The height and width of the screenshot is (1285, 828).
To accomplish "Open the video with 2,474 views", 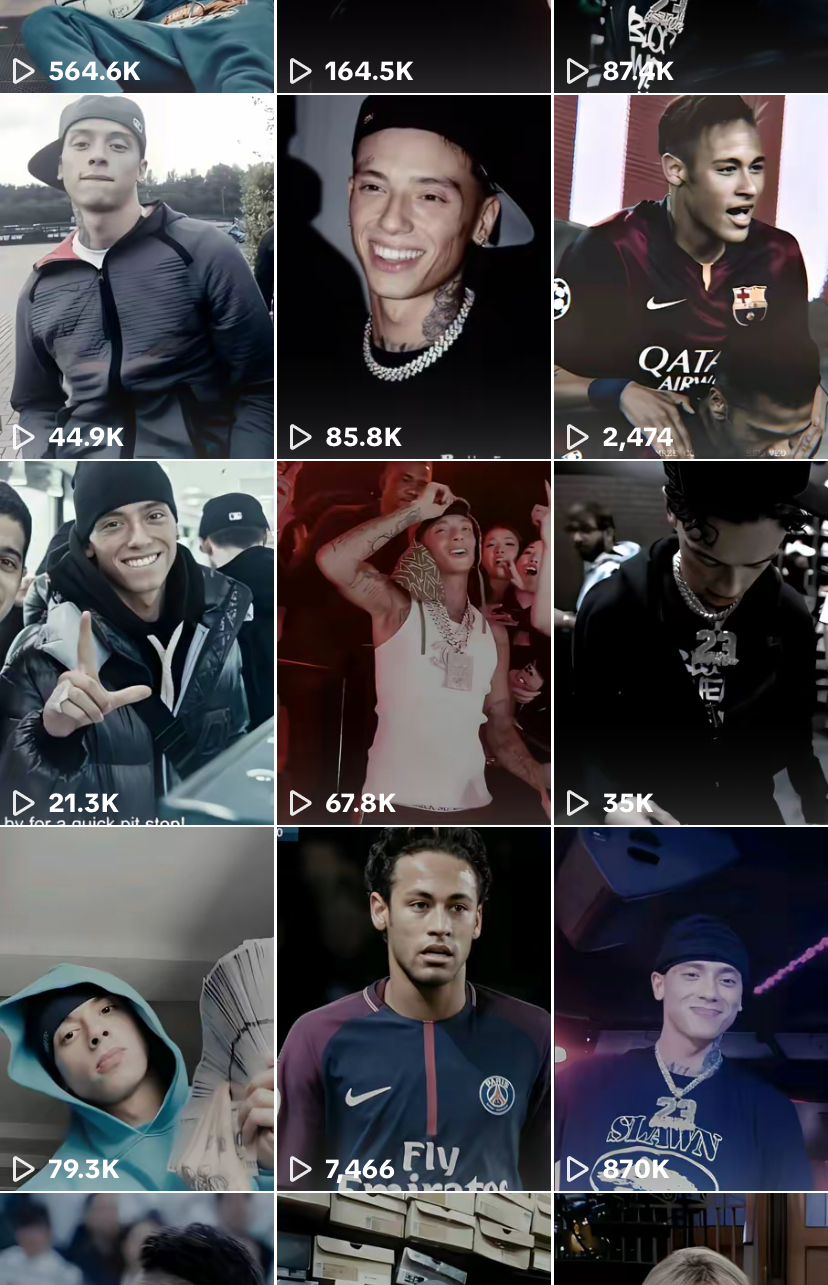I will pos(691,277).
